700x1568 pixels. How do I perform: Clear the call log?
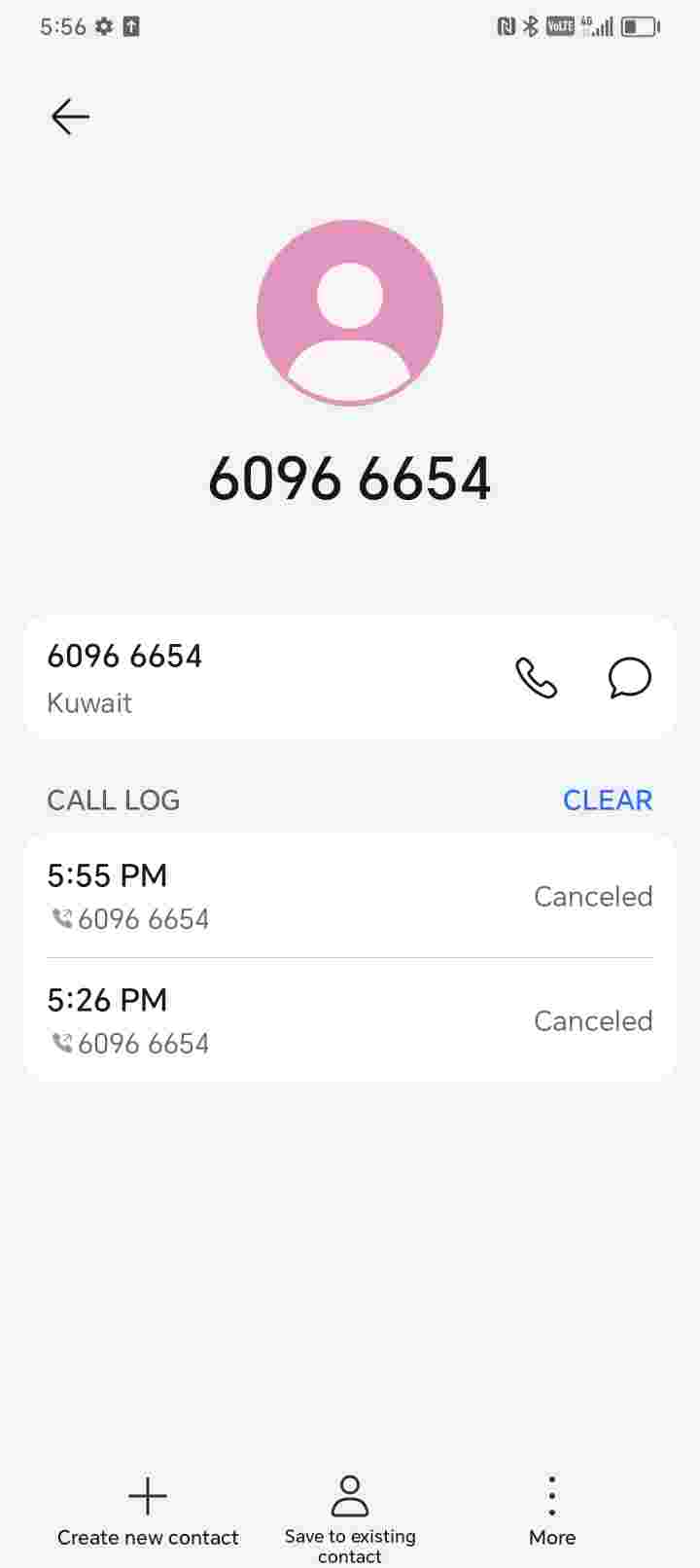[x=607, y=800]
